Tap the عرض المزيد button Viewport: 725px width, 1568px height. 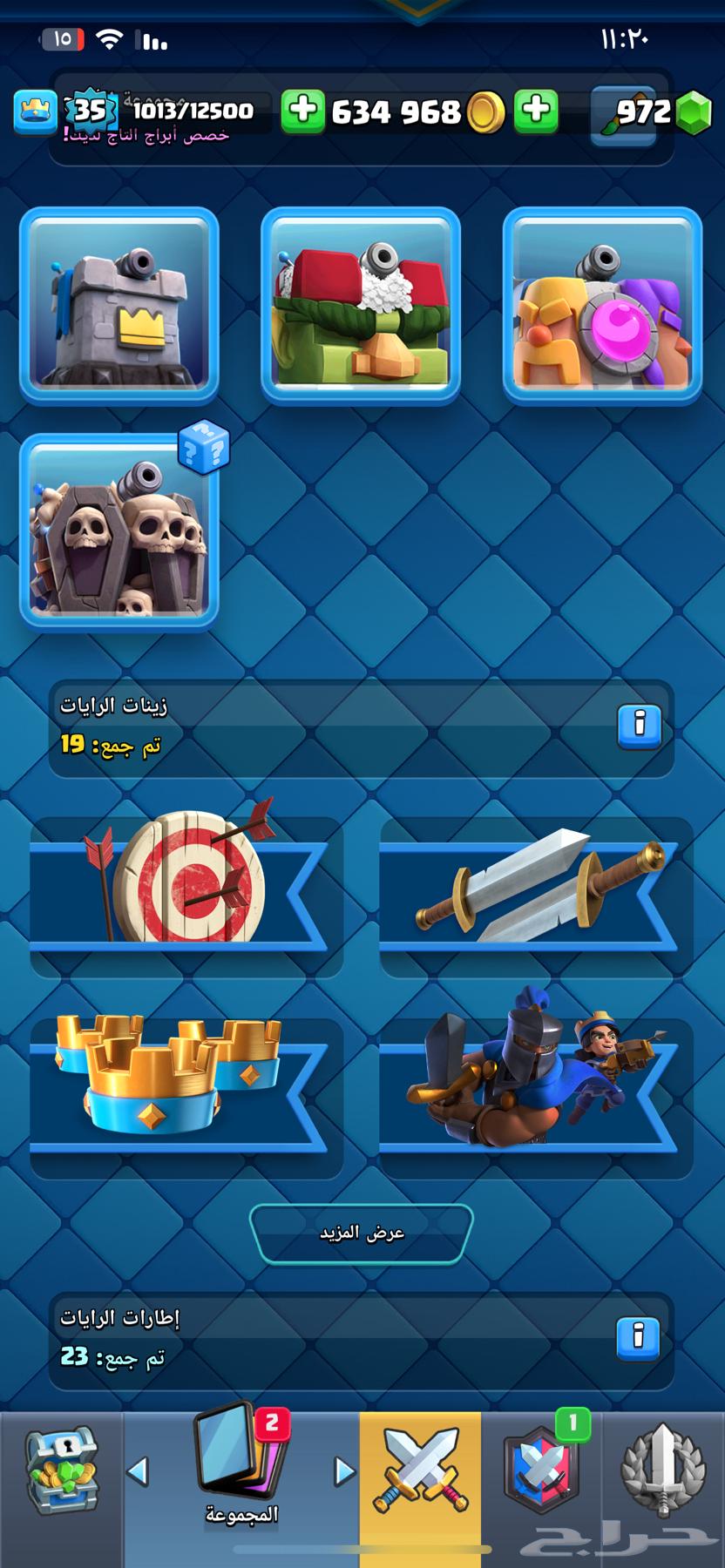[362, 1233]
